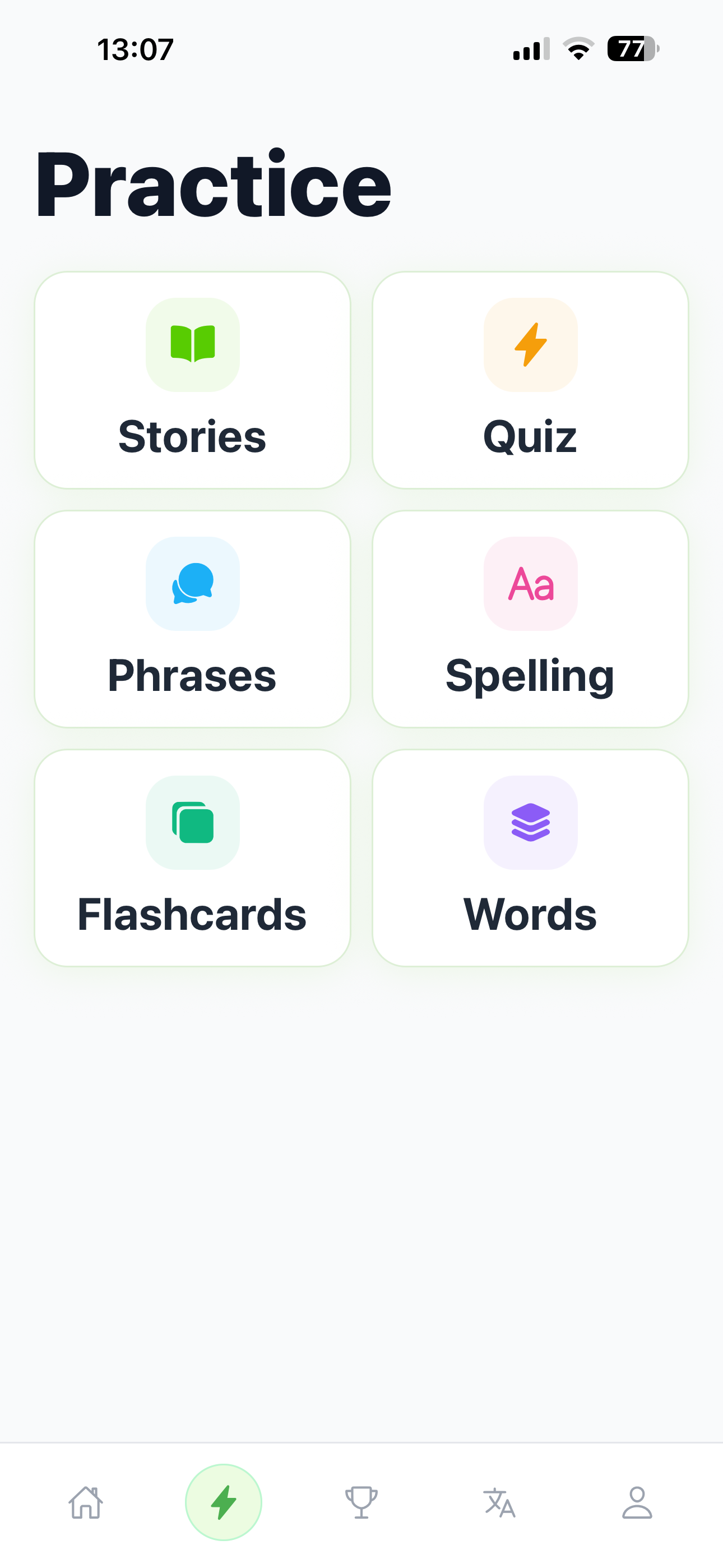Choose the Words practice card
The height and width of the screenshot is (1568, 723).
pyautogui.click(x=530, y=857)
